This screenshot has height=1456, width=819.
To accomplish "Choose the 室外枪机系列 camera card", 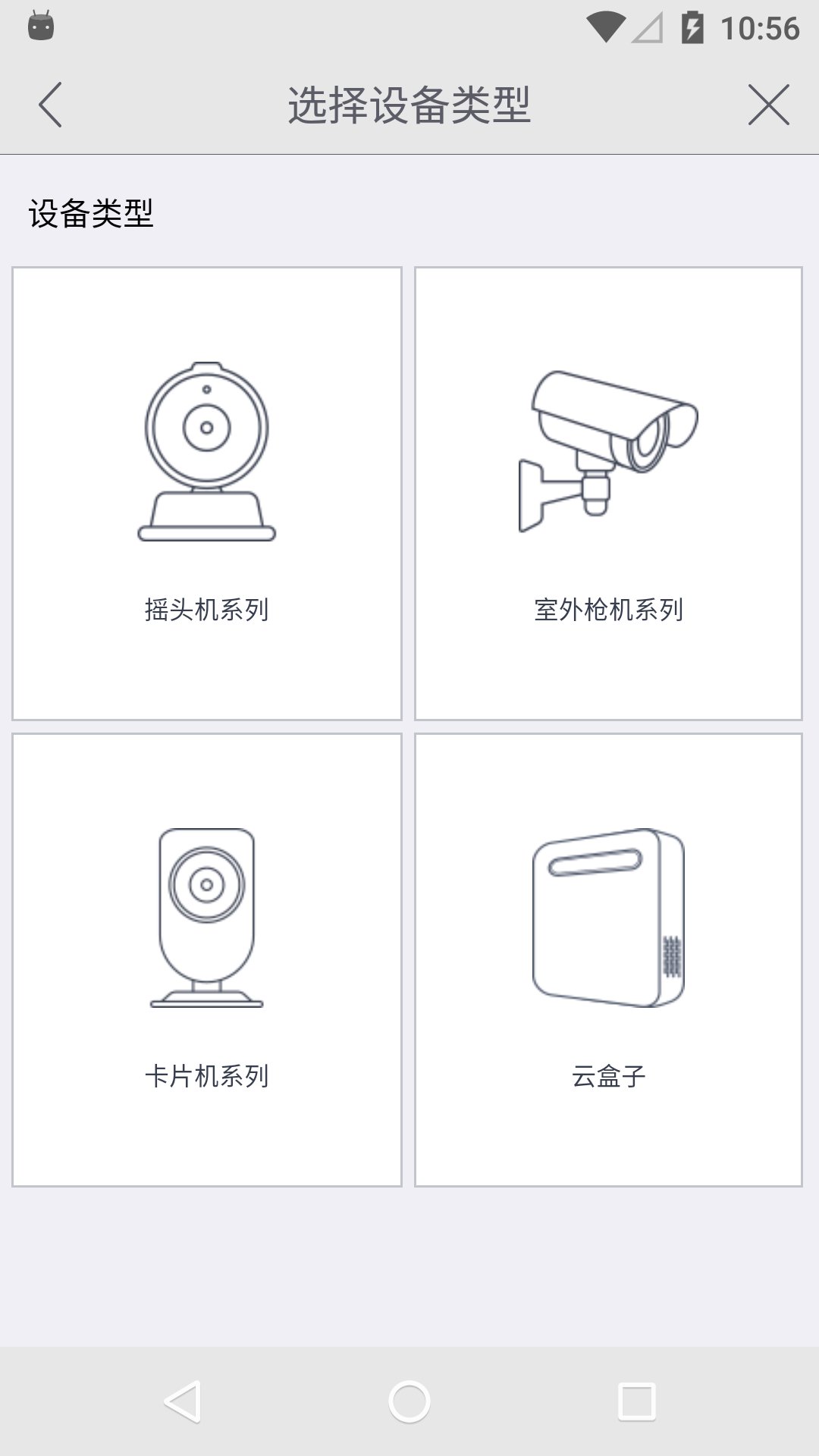I will [608, 494].
